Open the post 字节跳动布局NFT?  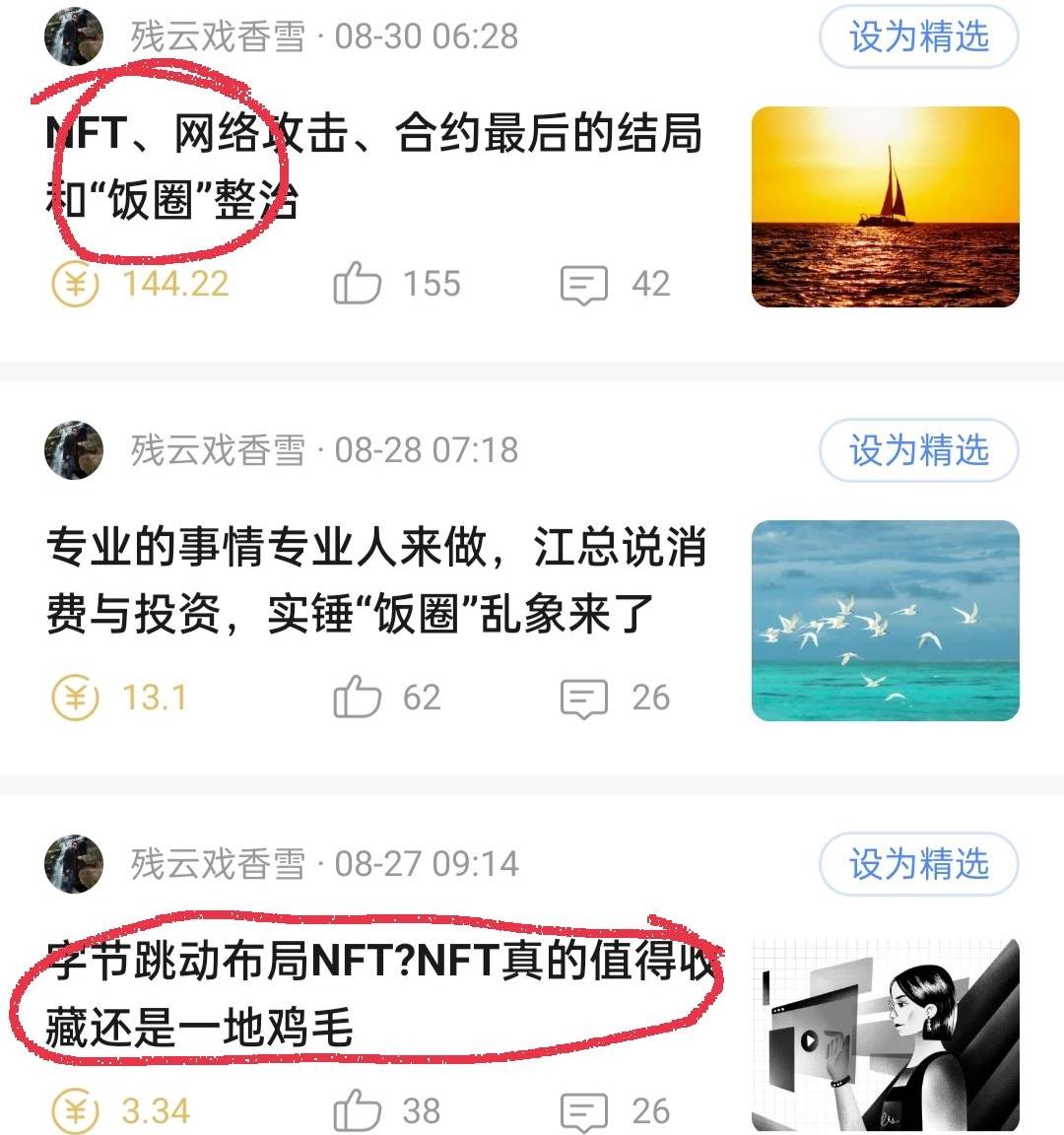tap(374, 993)
